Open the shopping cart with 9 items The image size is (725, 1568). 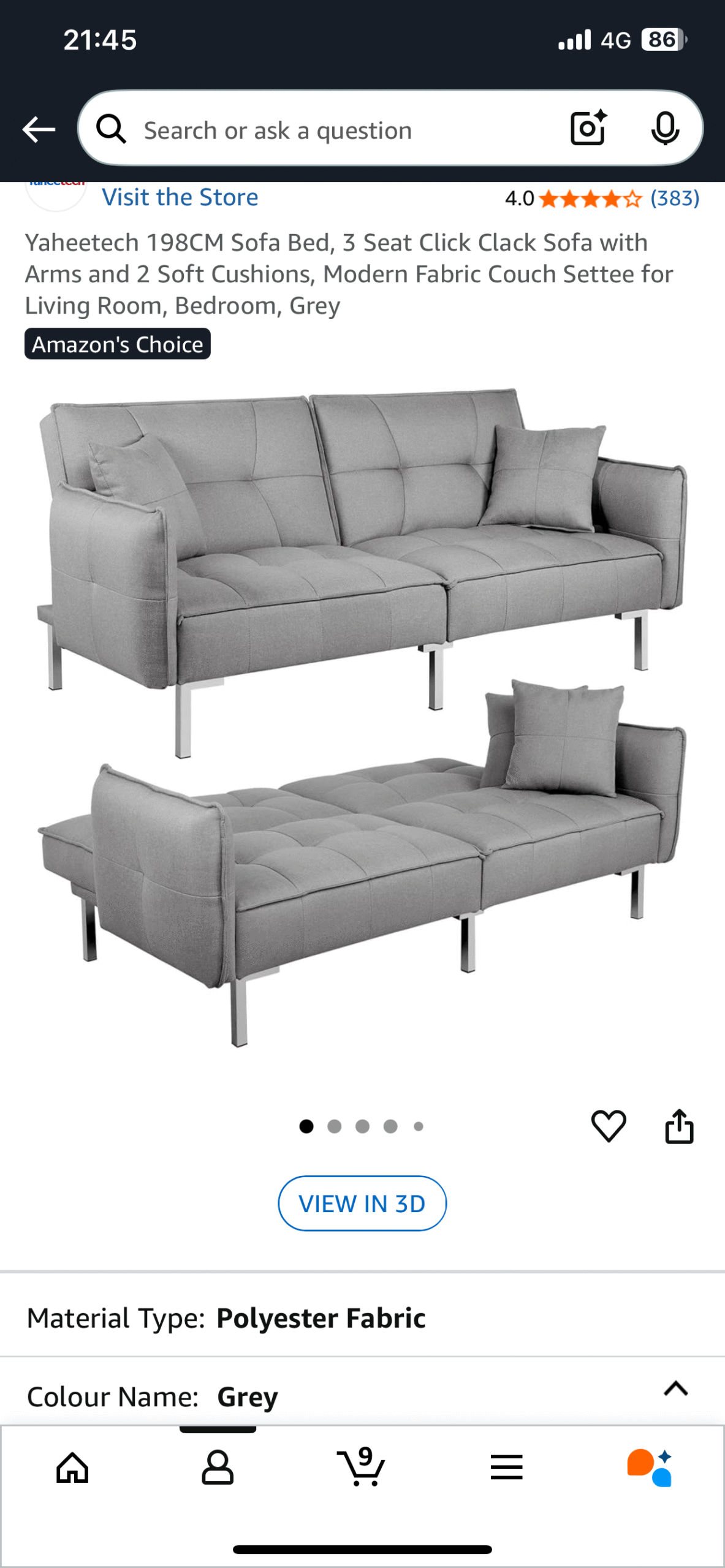coord(362,1468)
